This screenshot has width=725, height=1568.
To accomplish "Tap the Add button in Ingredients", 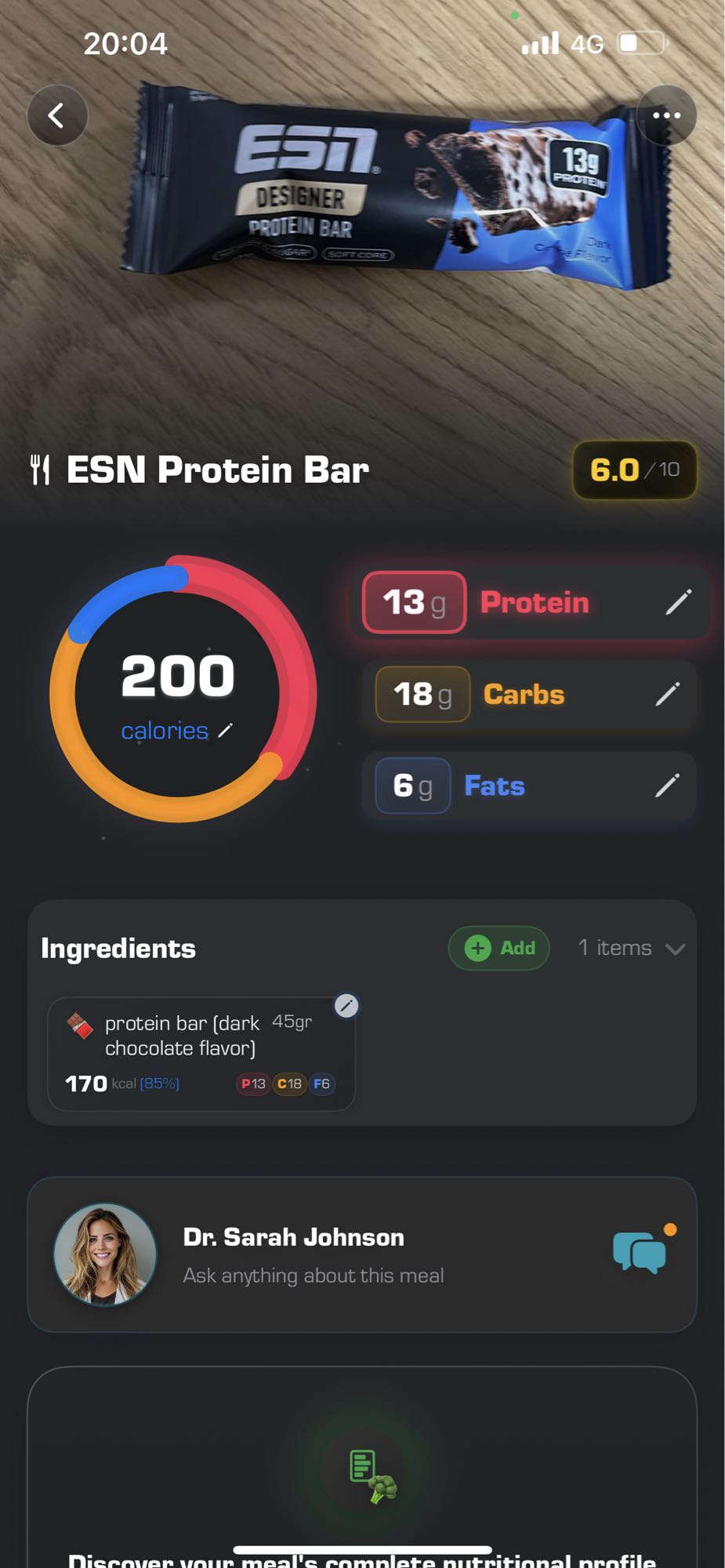I will pyautogui.click(x=498, y=948).
